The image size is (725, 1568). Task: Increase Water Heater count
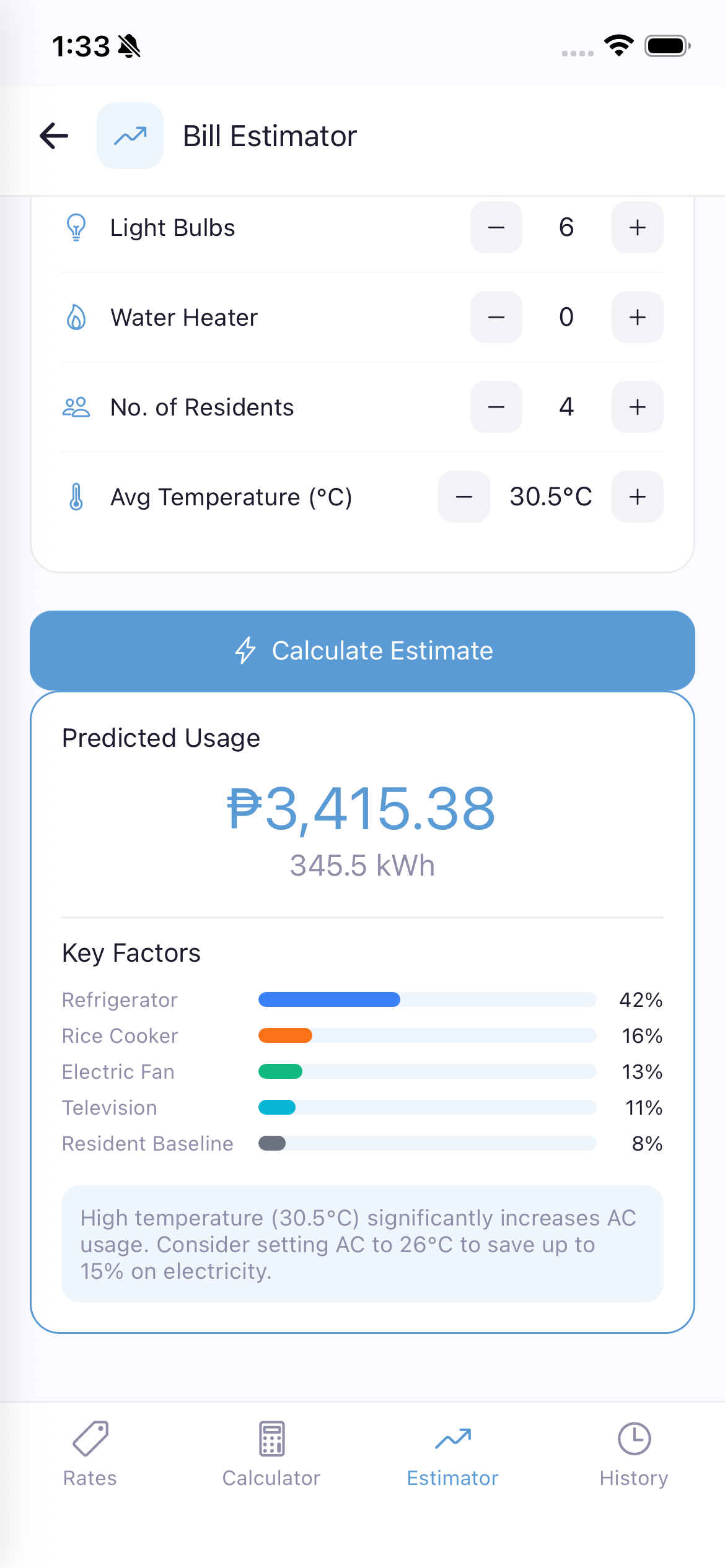pyautogui.click(x=637, y=317)
